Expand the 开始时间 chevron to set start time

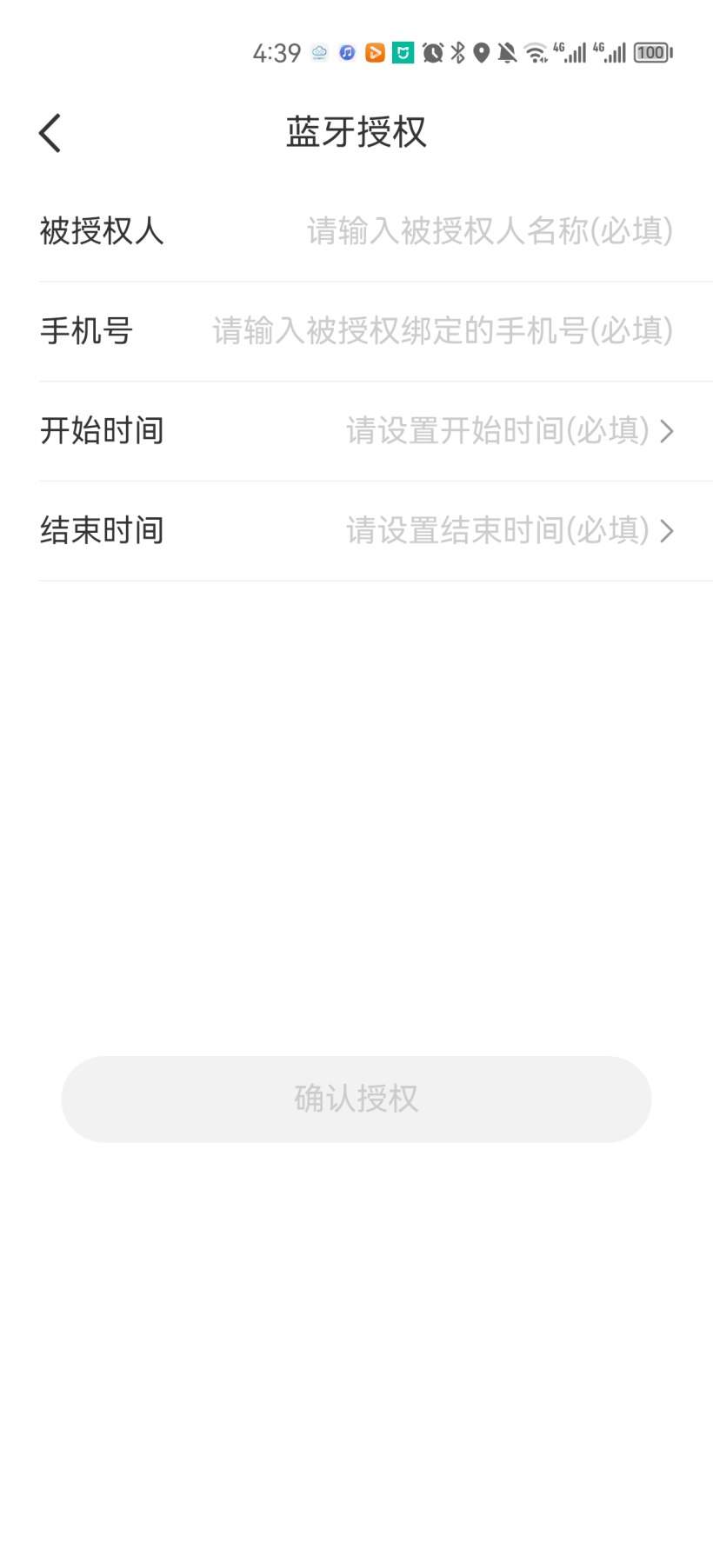point(668,431)
